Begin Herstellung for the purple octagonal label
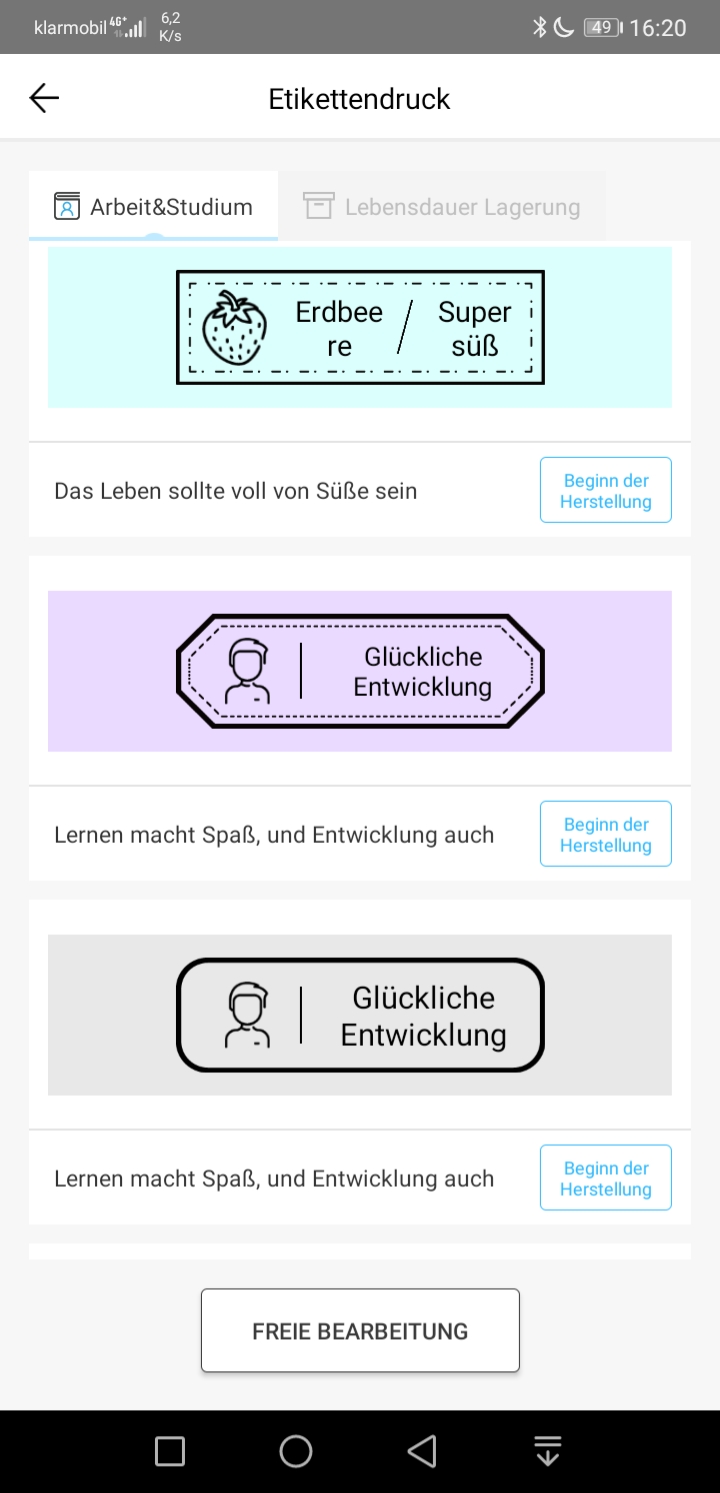This screenshot has height=1493, width=720. 605,834
